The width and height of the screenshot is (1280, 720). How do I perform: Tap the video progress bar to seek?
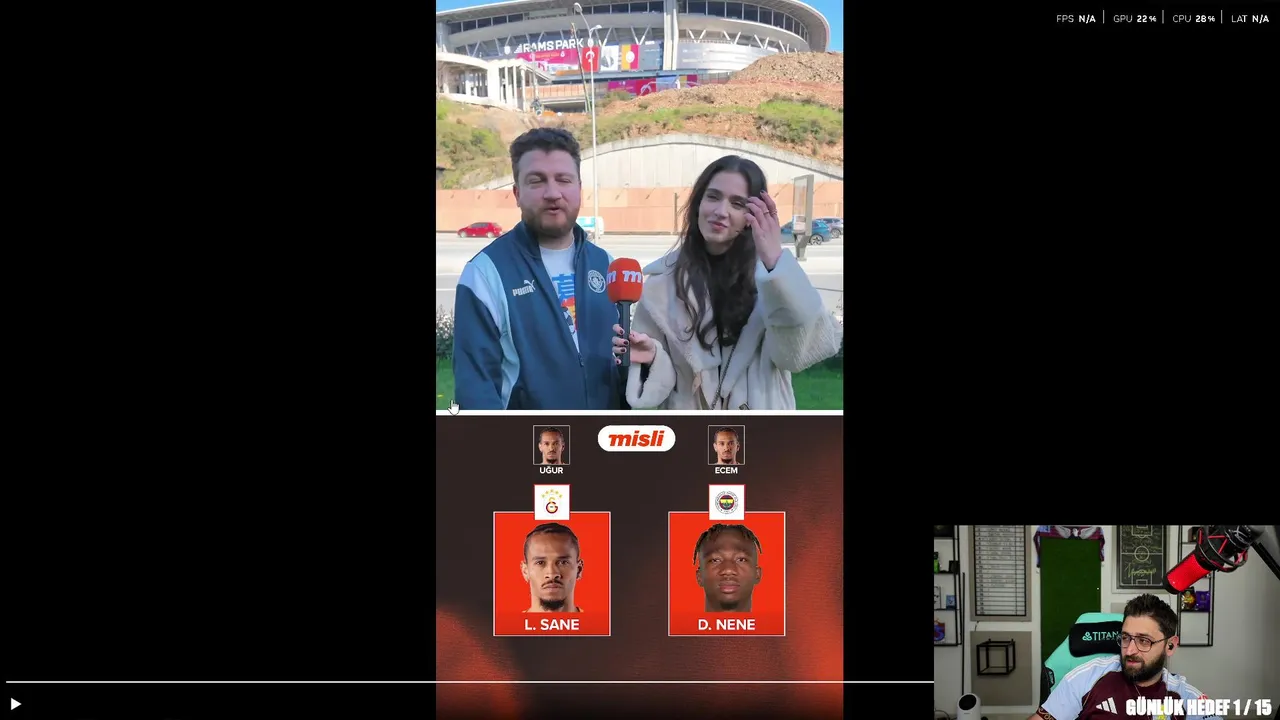(470, 682)
